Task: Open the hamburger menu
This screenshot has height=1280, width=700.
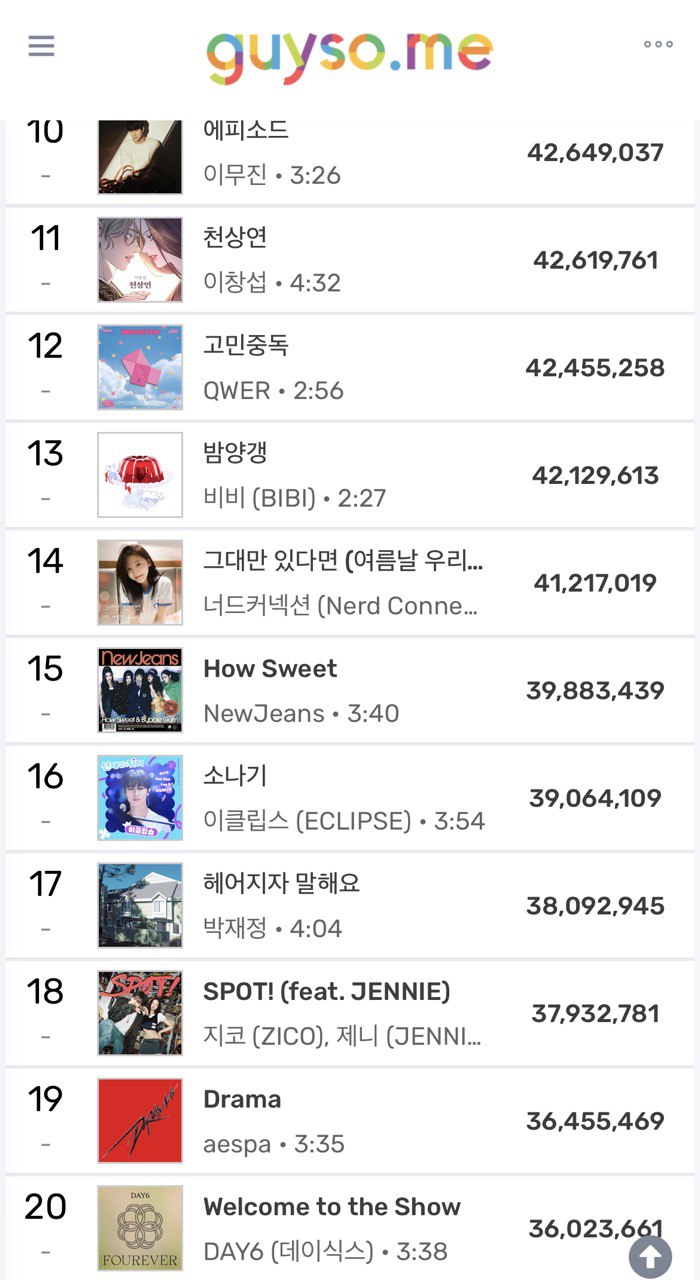Action: [x=41, y=46]
